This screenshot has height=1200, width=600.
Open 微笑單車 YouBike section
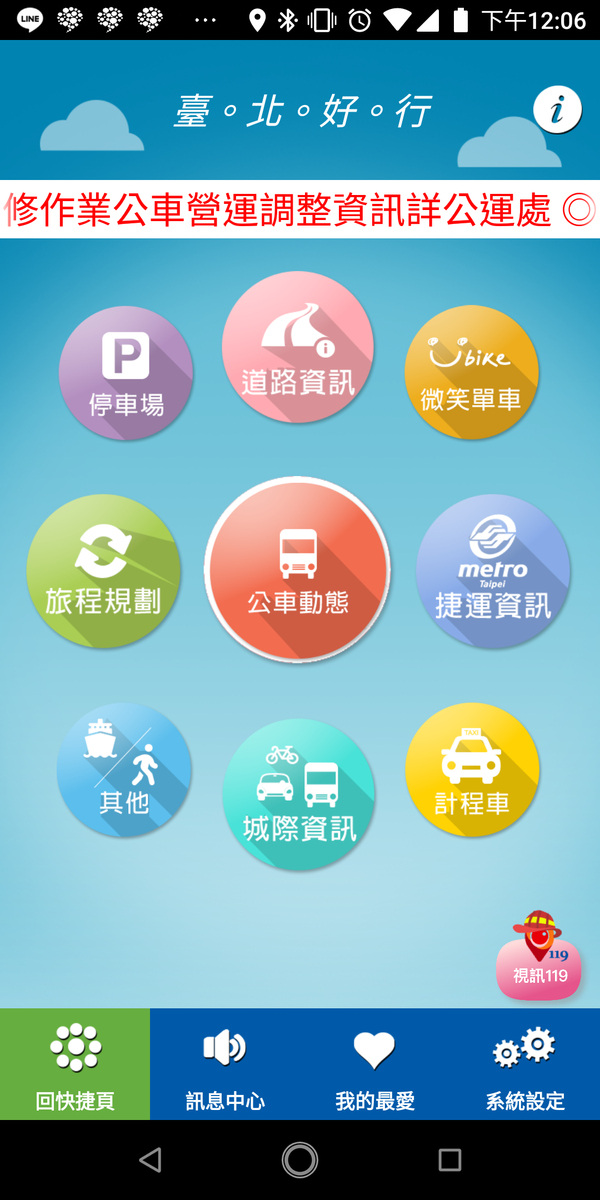coord(472,372)
